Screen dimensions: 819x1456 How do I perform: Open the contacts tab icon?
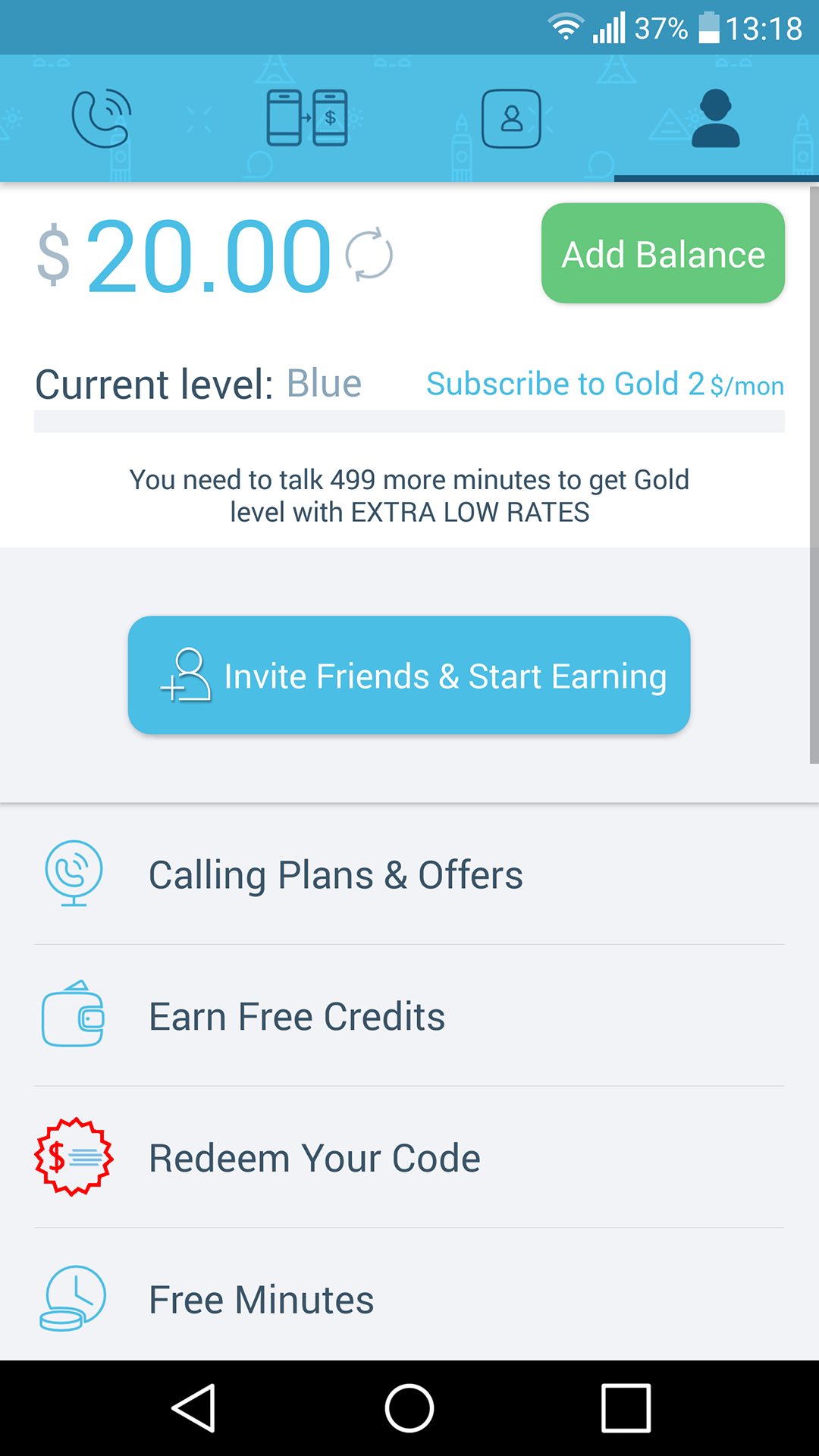click(512, 119)
